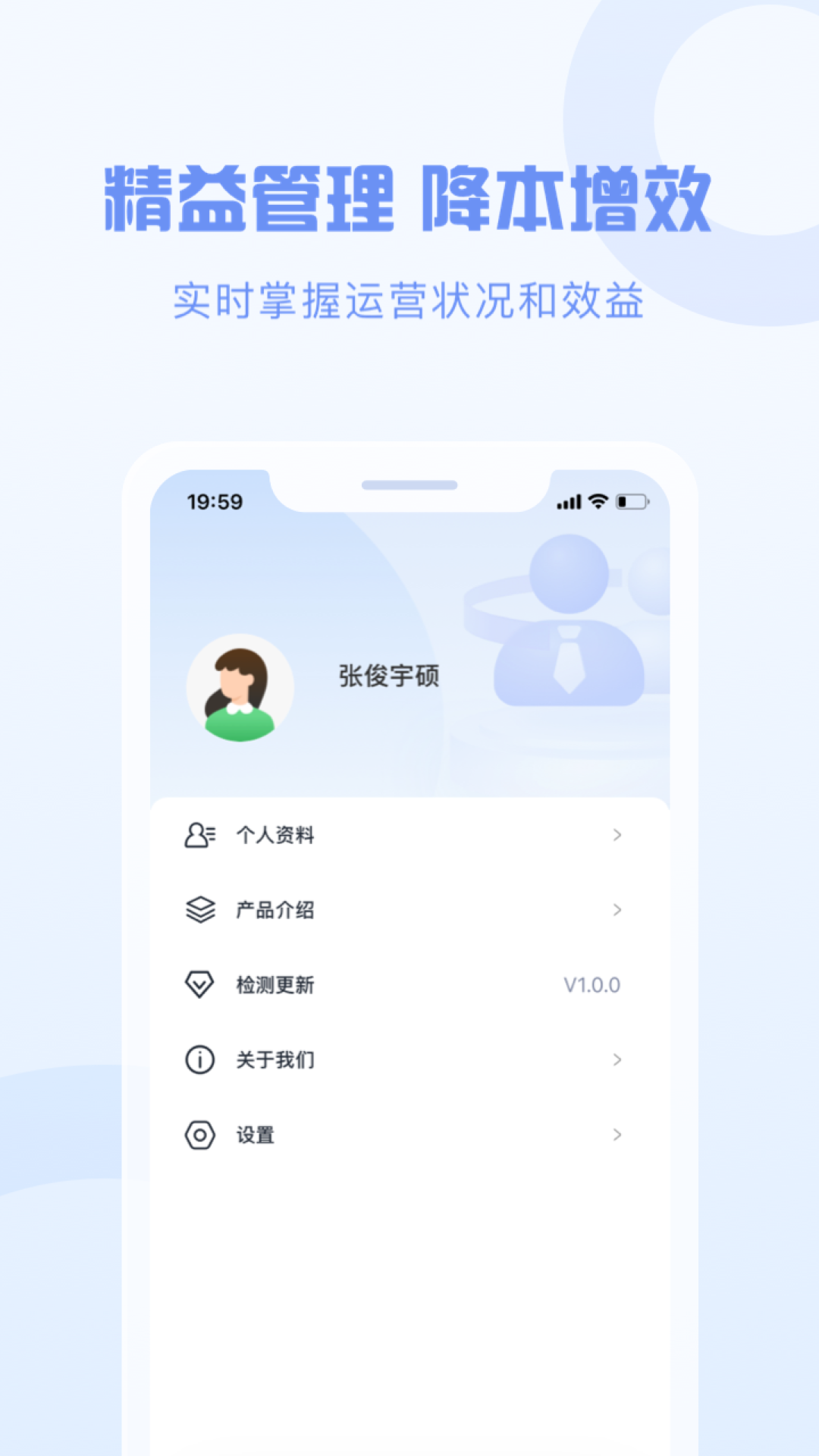Click the 个人资料 person icon
819x1456 pixels.
point(199,836)
